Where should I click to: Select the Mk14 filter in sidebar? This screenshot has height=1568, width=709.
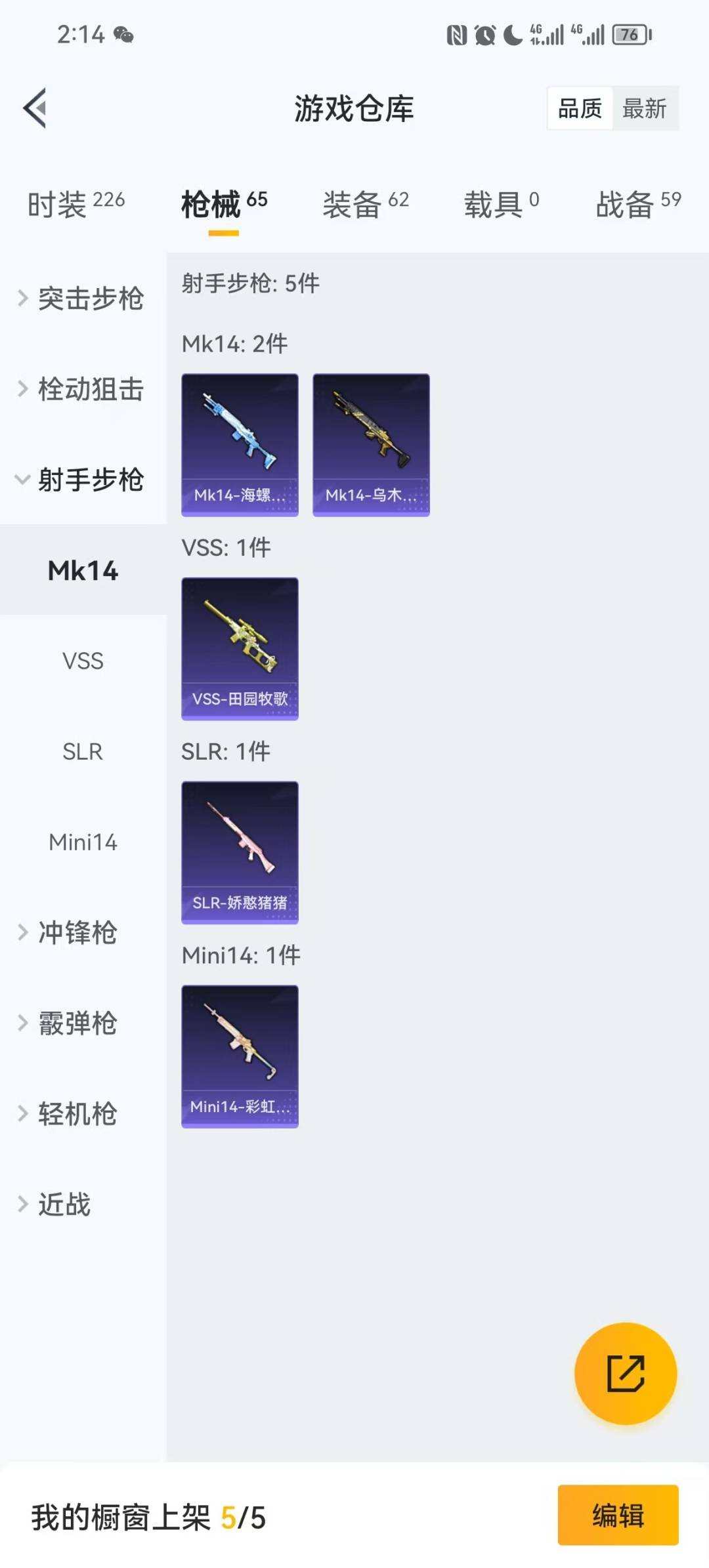[x=83, y=571]
